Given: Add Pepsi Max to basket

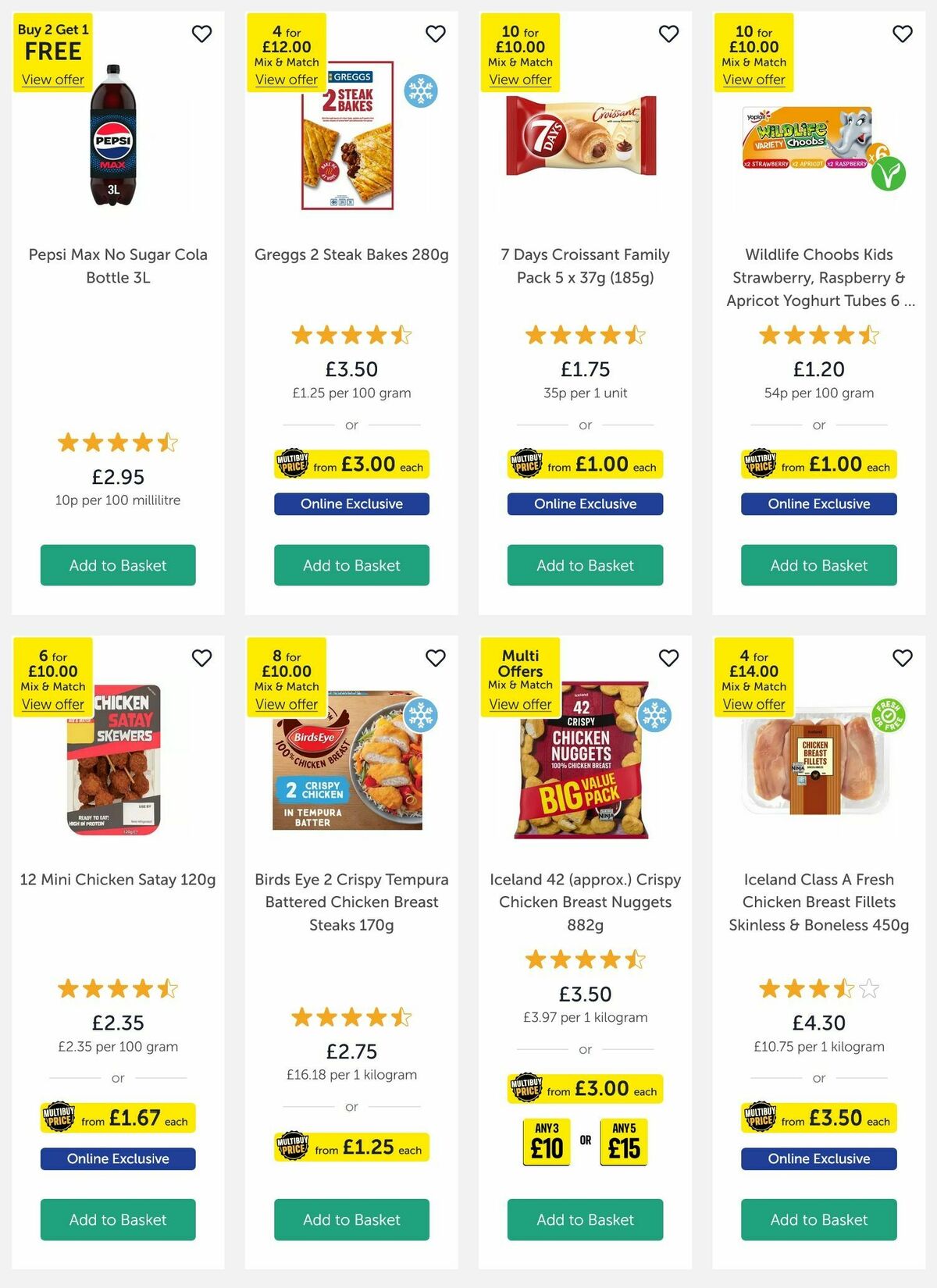Looking at the screenshot, I should click(117, 565).
